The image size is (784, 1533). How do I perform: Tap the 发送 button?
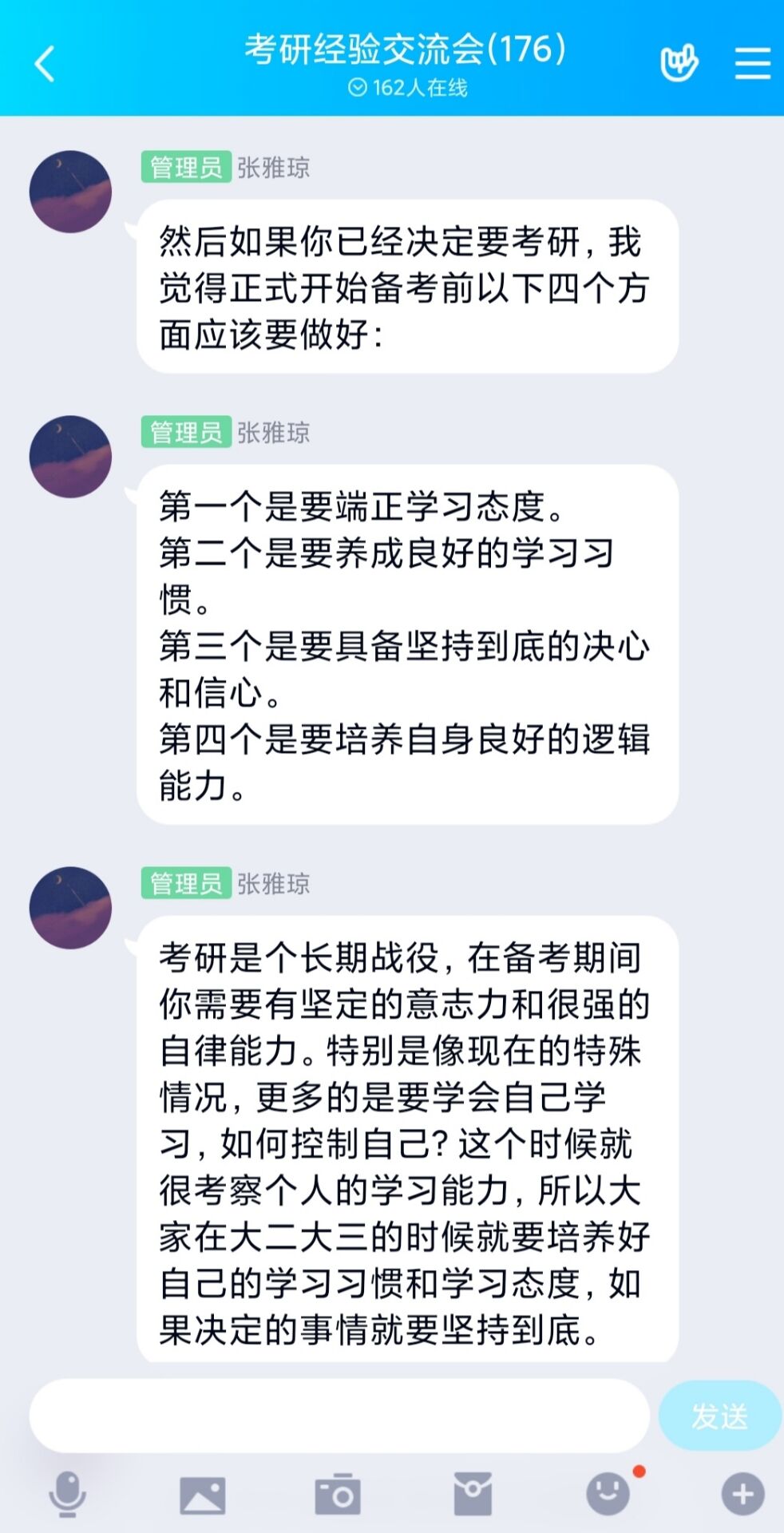coord(719,1416)
